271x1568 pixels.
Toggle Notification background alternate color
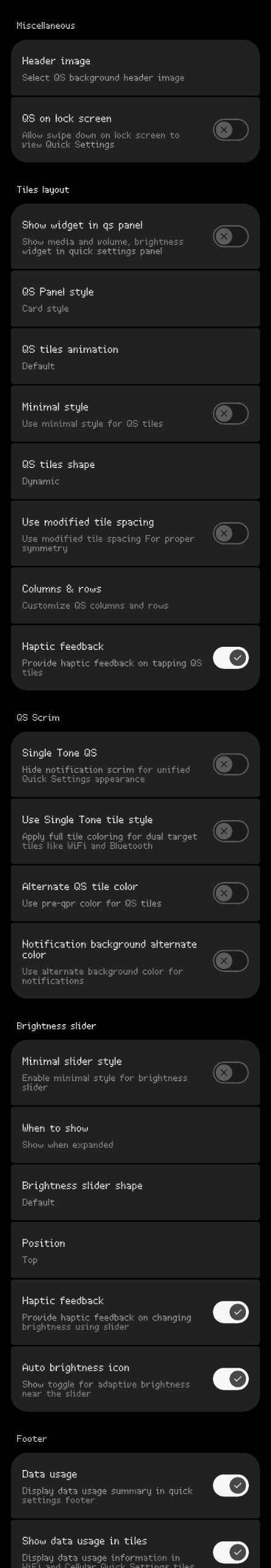coord(231,960)
